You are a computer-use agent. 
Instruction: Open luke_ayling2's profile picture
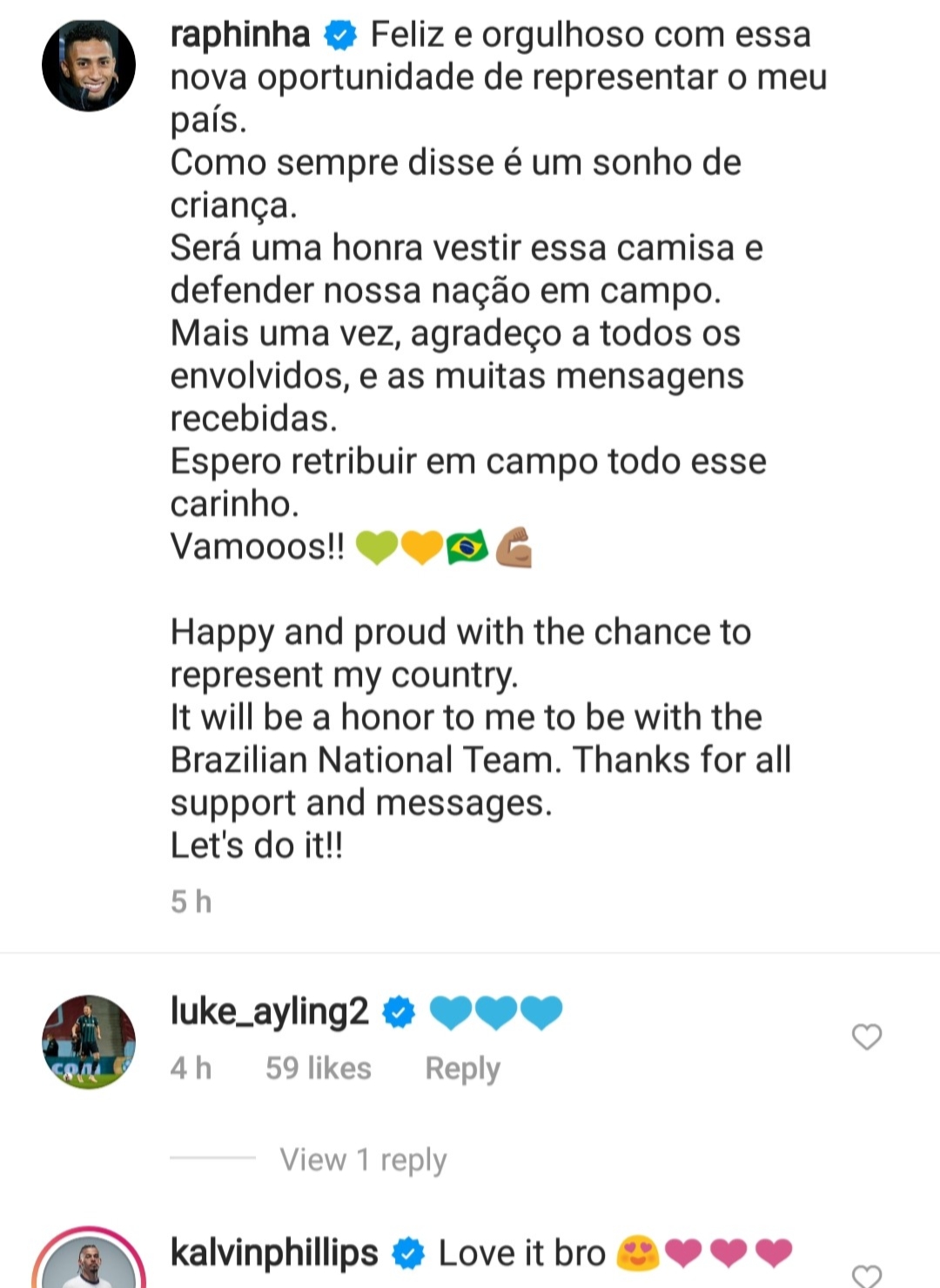pyautogui.click(x=89, y=1042)
